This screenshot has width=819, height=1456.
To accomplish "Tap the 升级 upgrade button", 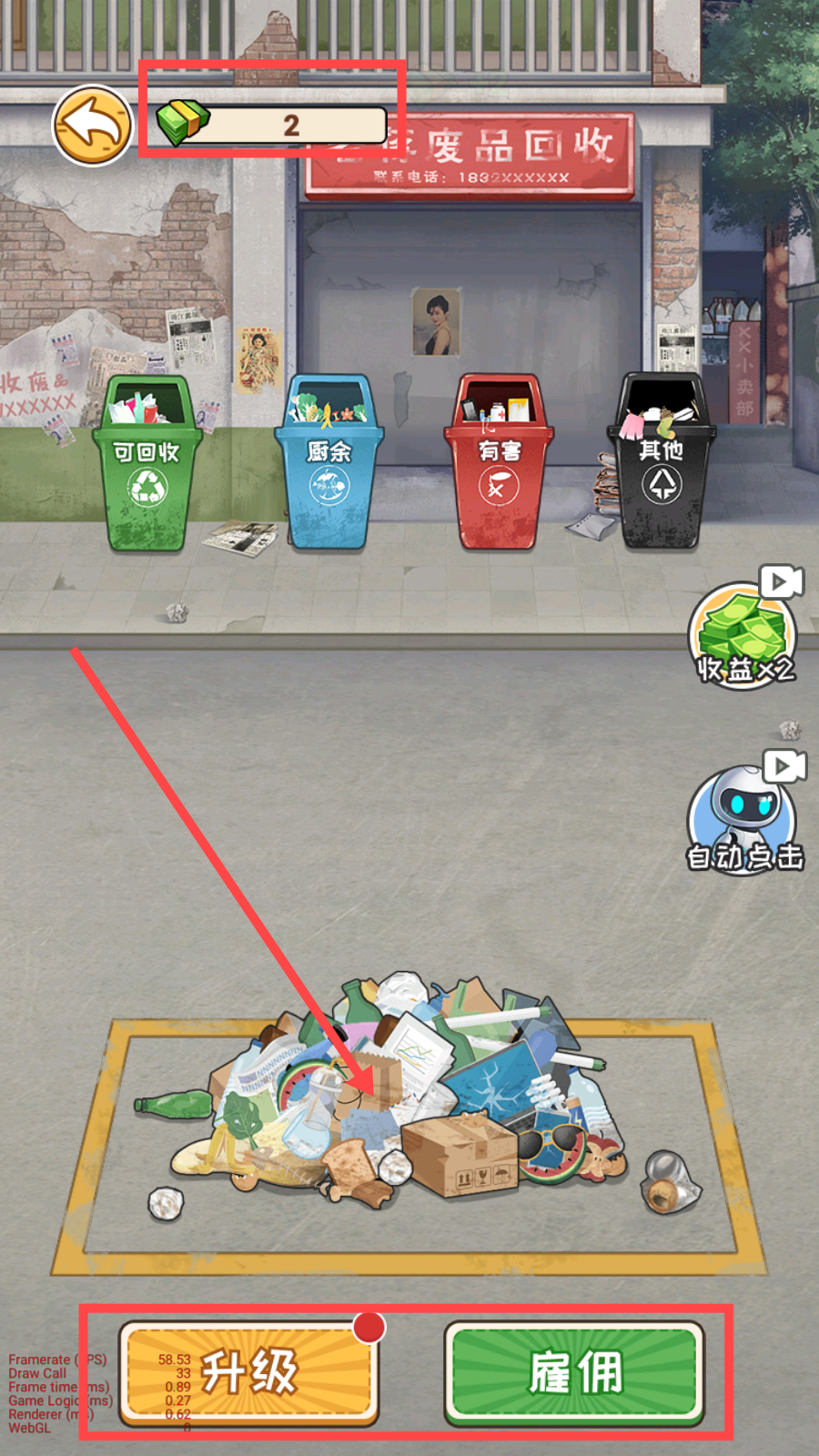I will pyautogui.click(x=248, y=1372).
